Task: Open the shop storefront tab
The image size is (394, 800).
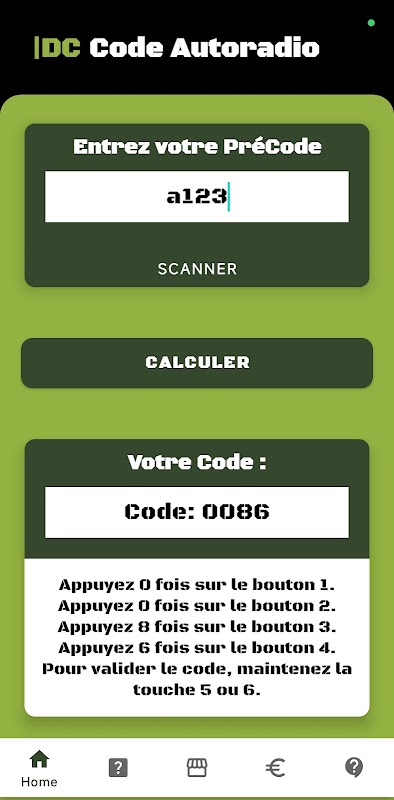Action: point(197,767)
